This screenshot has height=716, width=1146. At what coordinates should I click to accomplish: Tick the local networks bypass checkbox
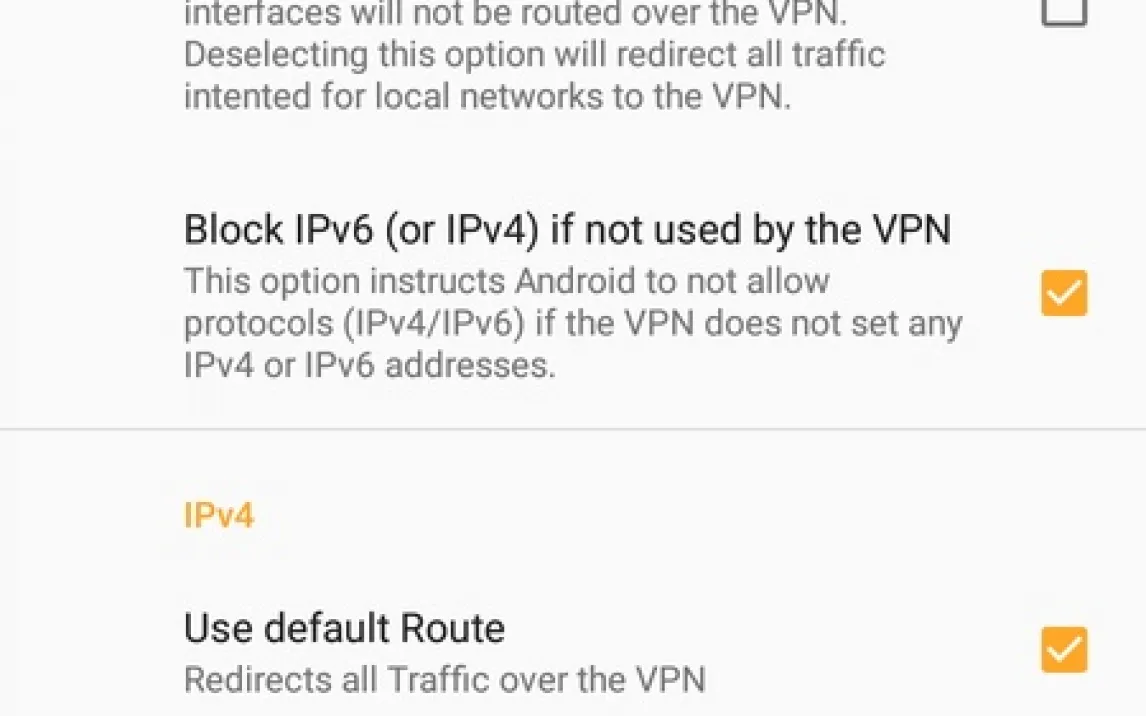click(1064, 10)
